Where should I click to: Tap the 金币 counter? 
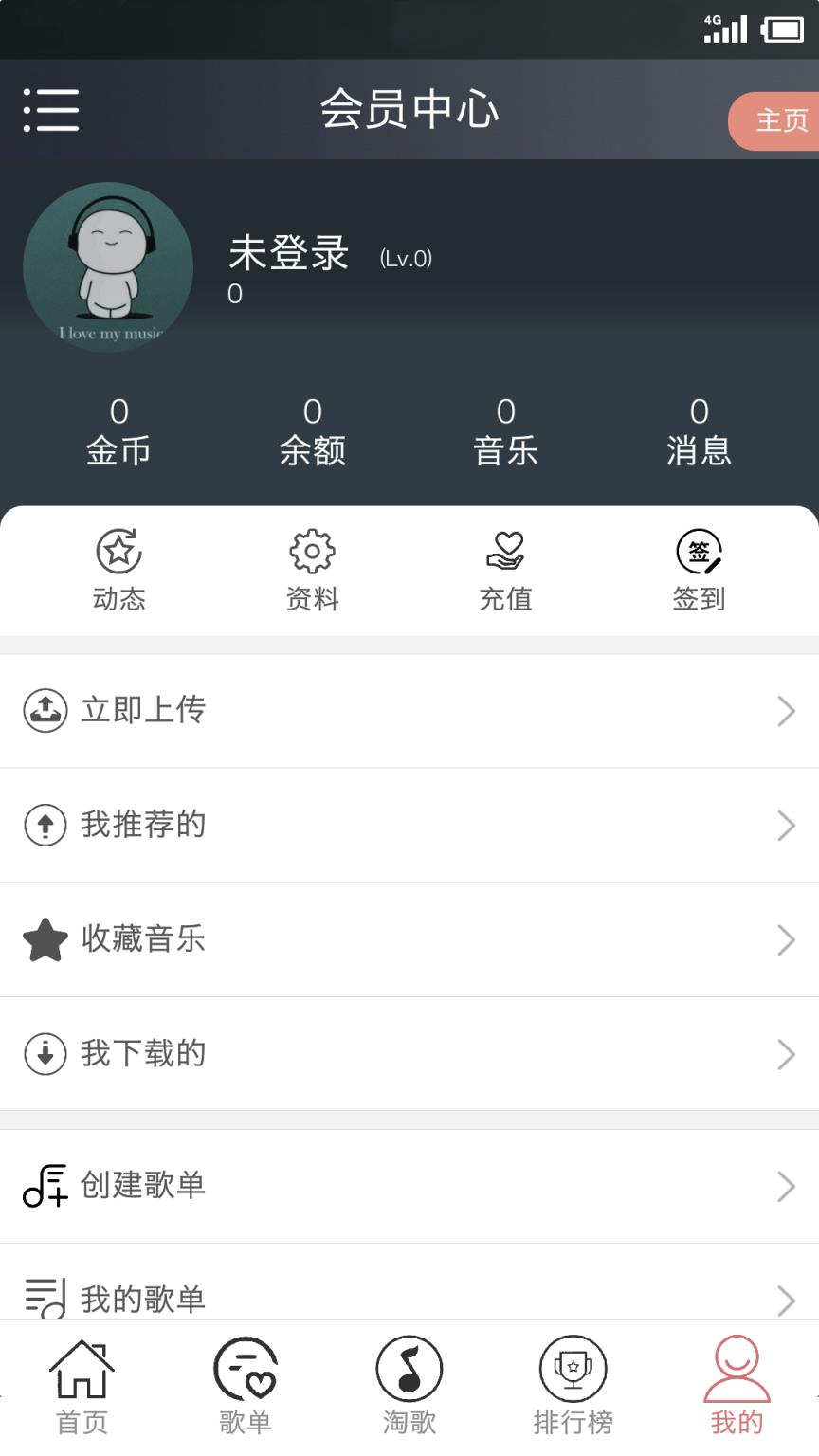click(119, 431)
